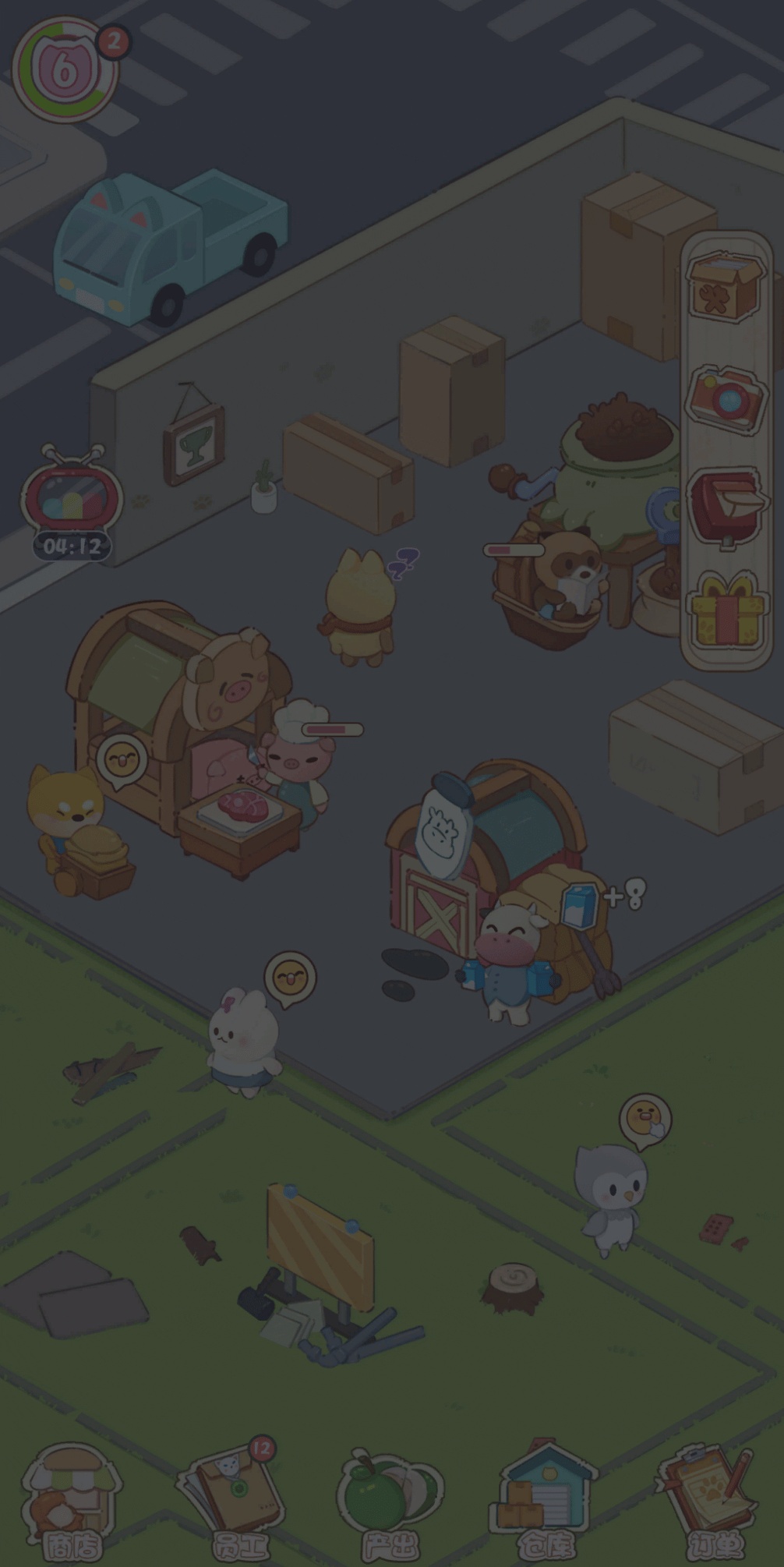Tap the shiba dog's smiley bubble
Image resolution: width=784 pixels, height=1567 pixels.
(122, 760)
